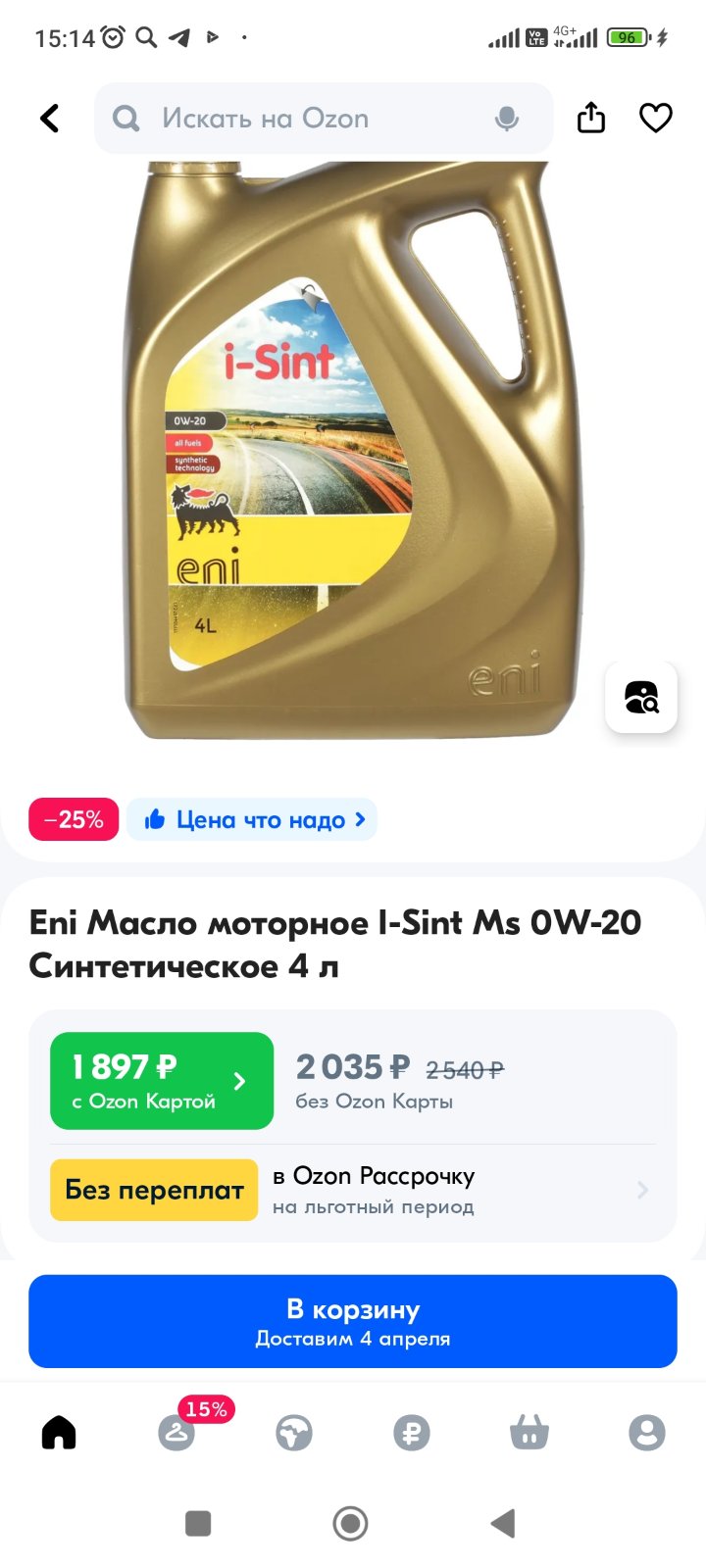Open the 'Цена что надо' chip
The image size is (706, 1568).
click(252, 819)
